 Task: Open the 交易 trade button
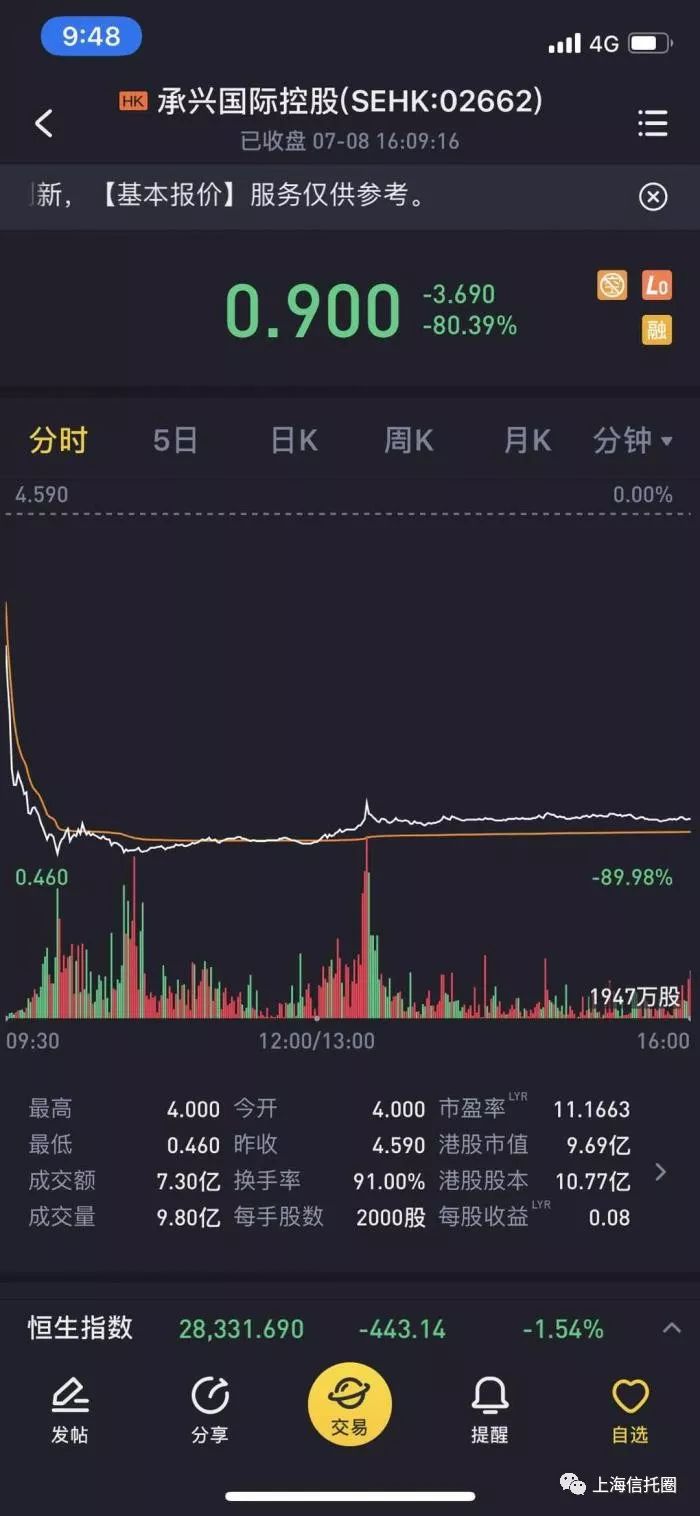350,1404
